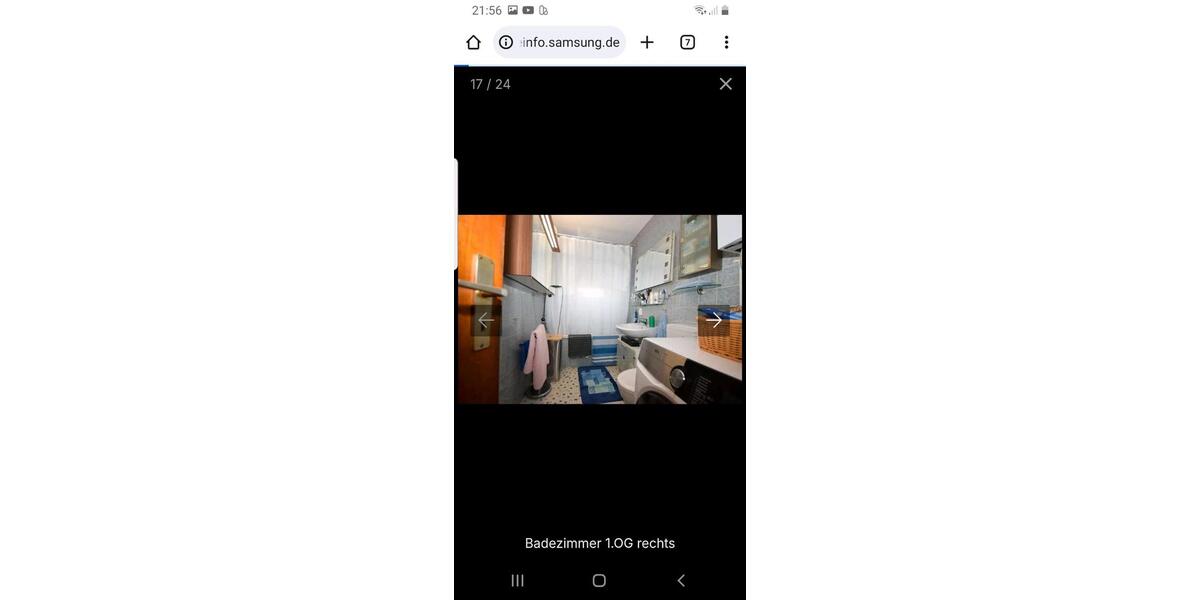Image resolution: width=1200 pixels, height=600 pixels.
Task: Show the next photo
Action: click(x=714, y=320)
